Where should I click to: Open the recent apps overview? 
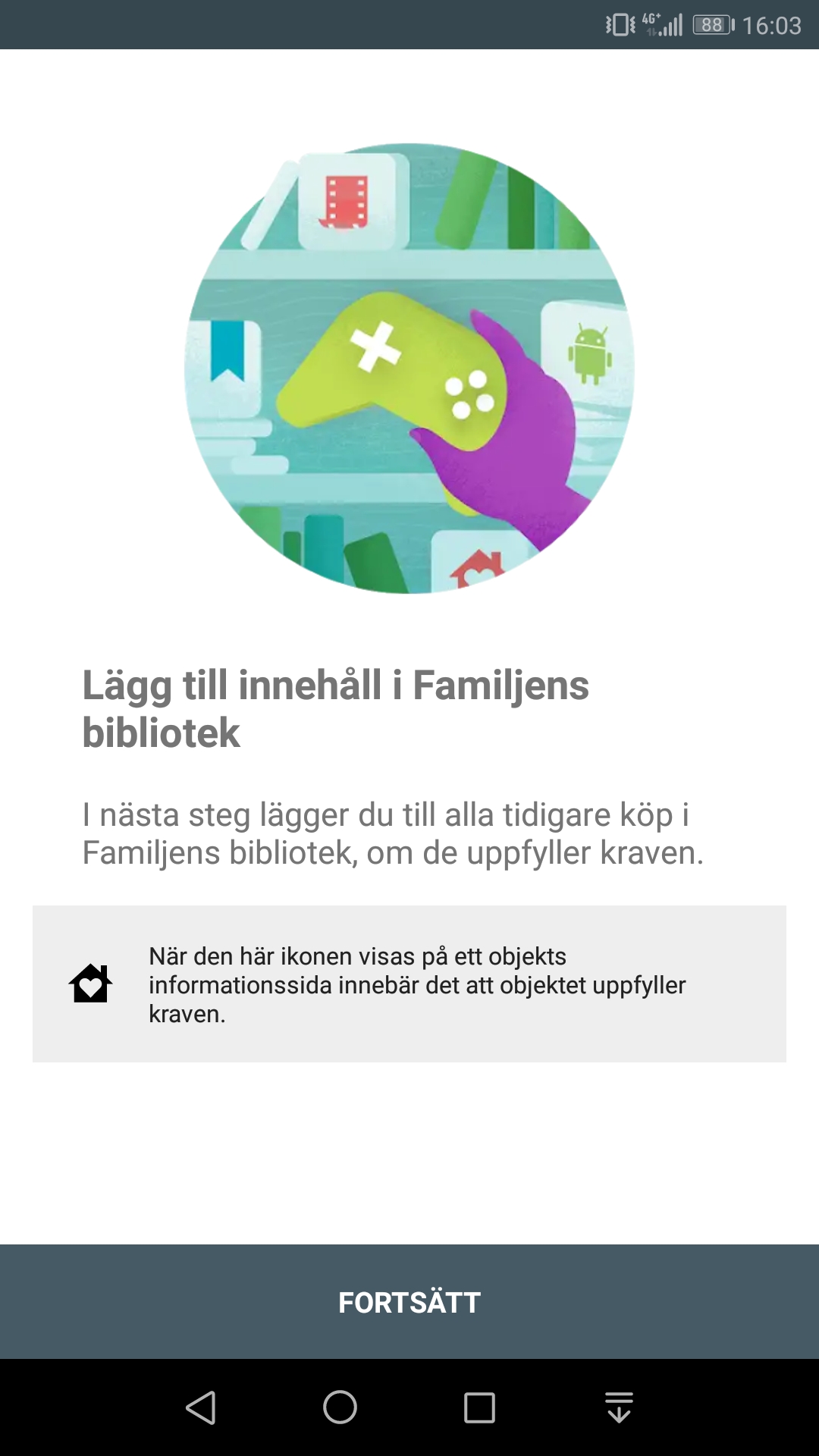tap(479, 1407)
